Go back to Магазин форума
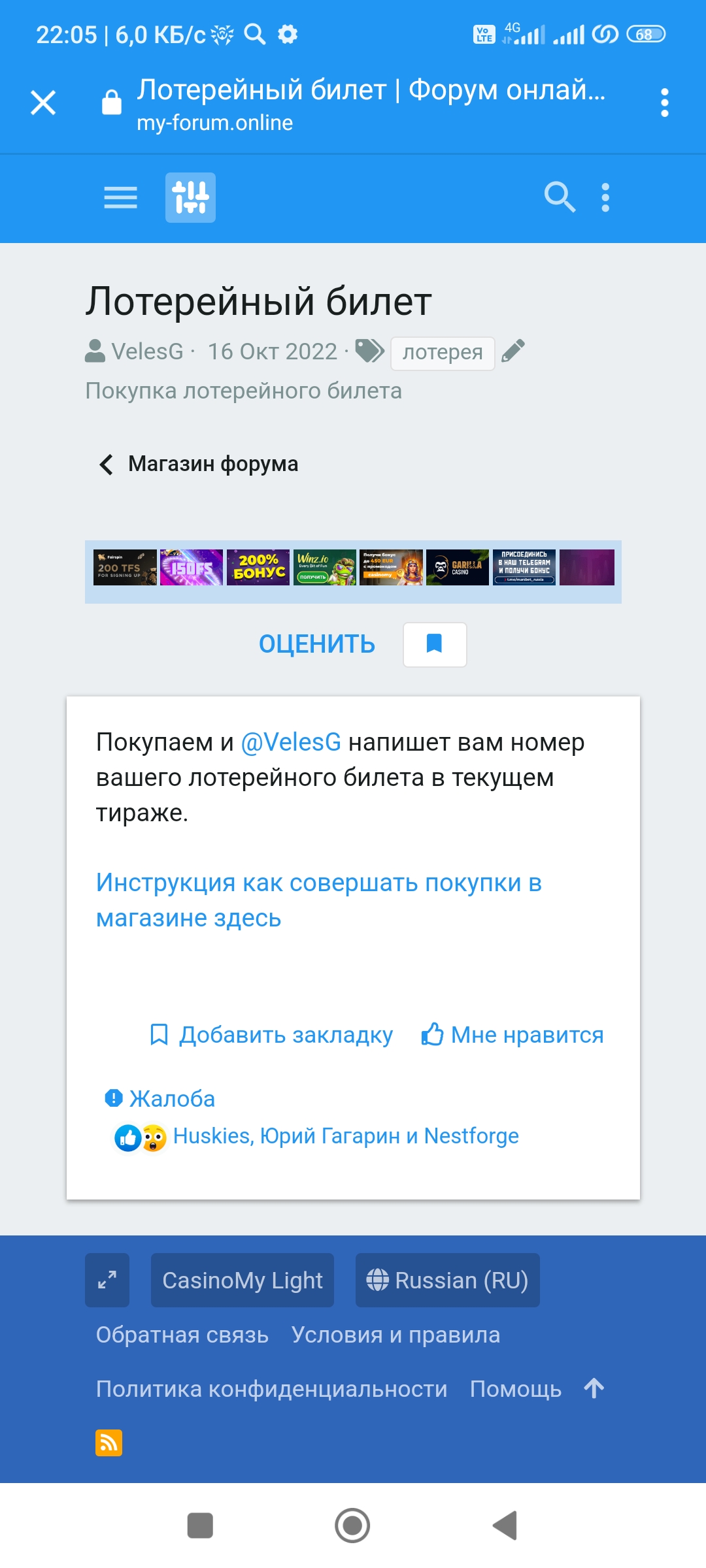This screenshot has height=1568, width=706. click(199, 464)
